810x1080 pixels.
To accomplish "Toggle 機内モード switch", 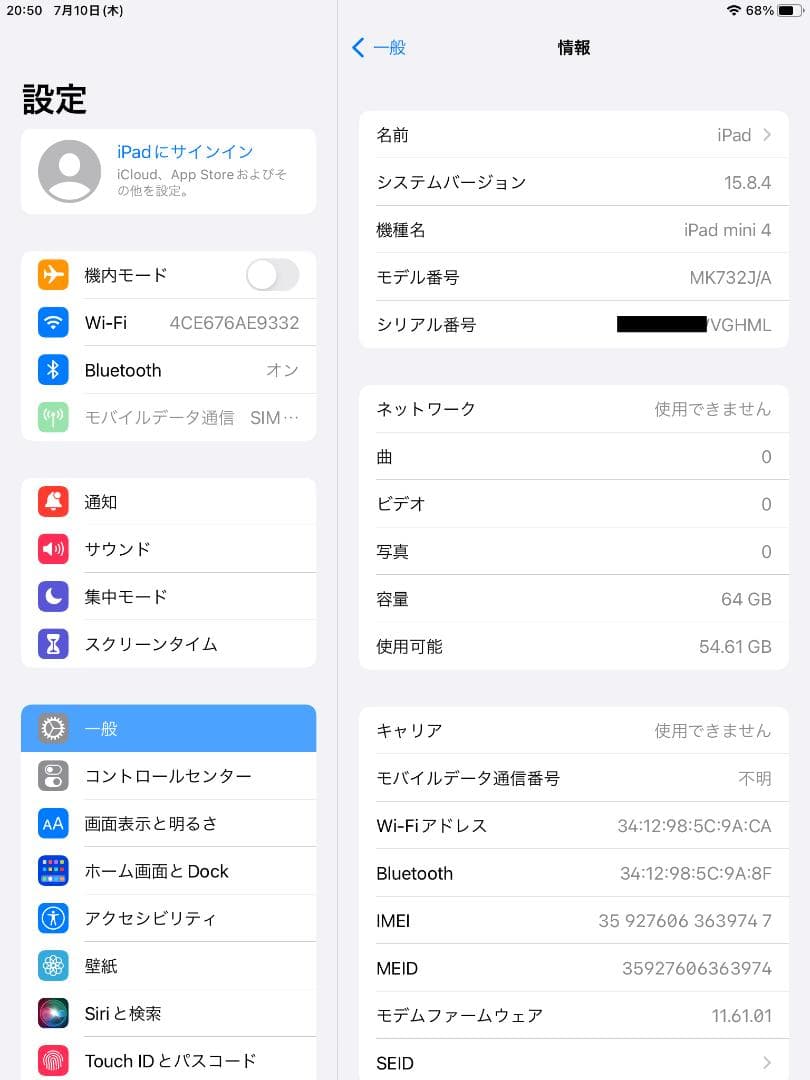I will [x=272, y=275].
